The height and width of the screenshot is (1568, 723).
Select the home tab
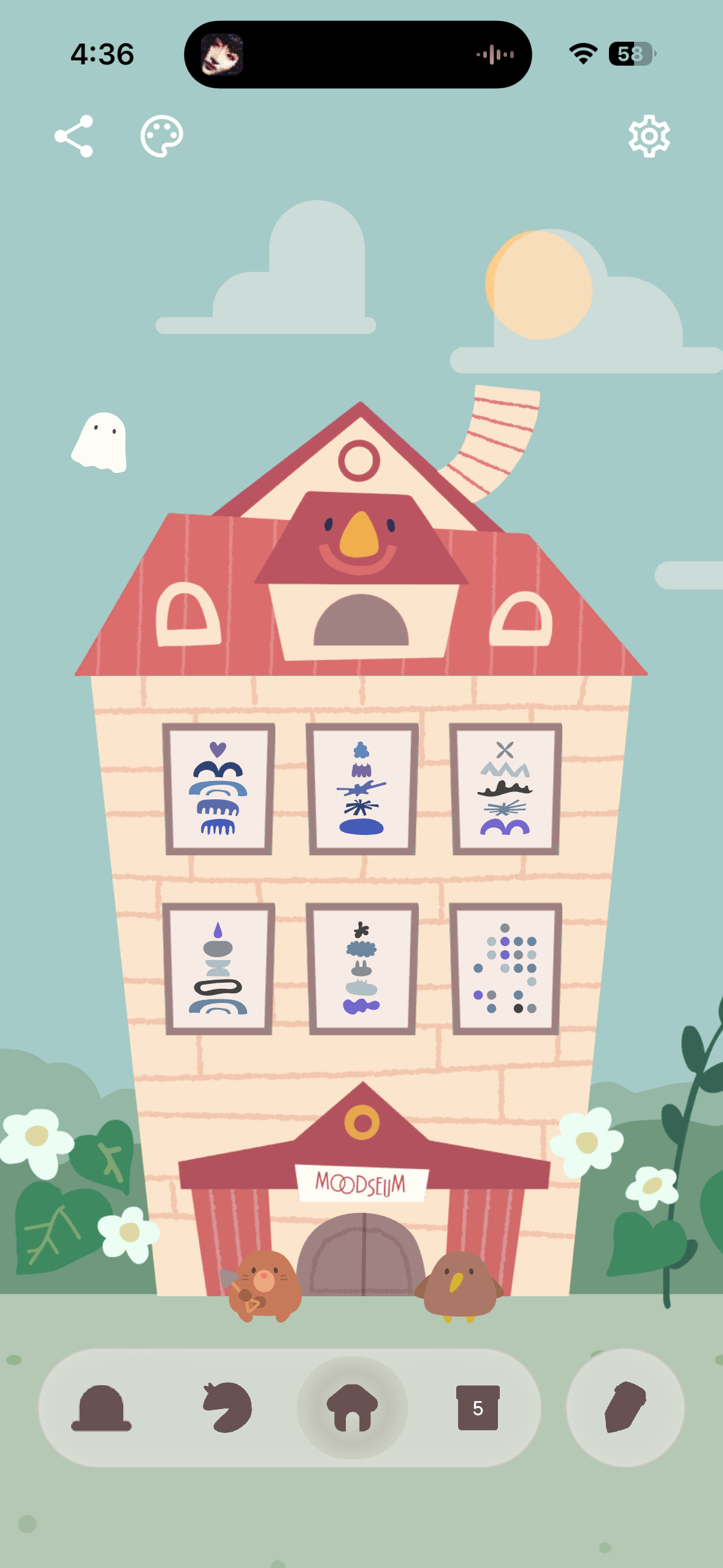[352, 1408]
